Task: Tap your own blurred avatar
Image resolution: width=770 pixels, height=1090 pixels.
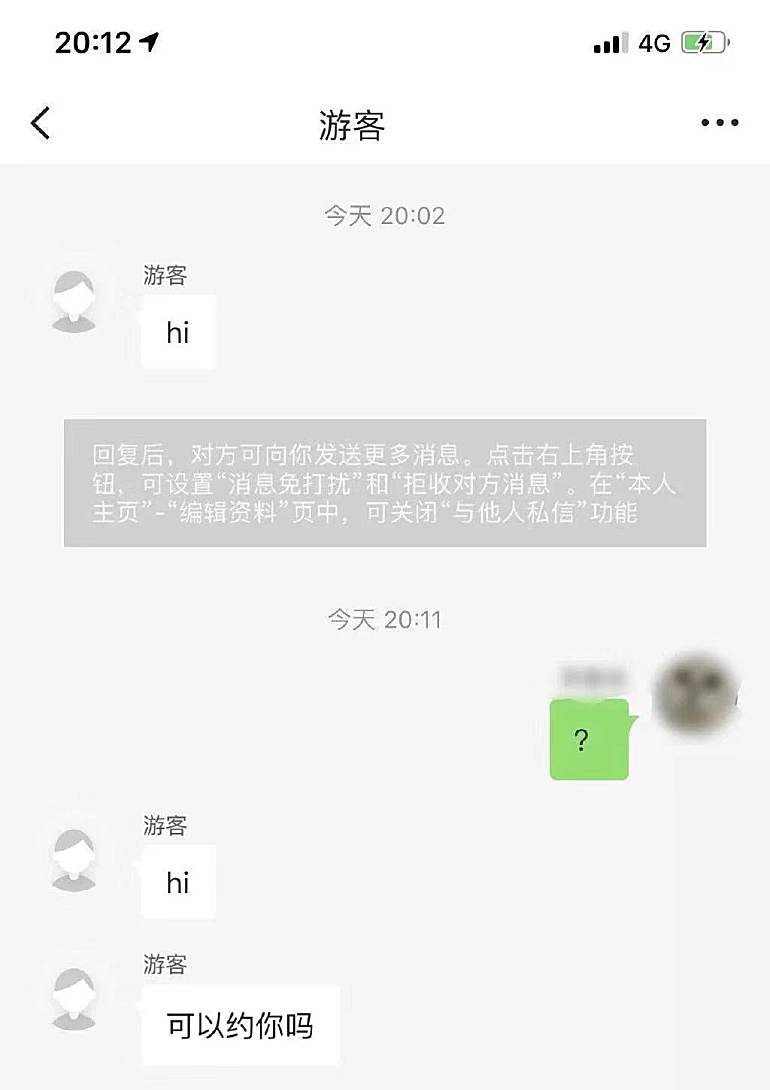Action: 694,694
